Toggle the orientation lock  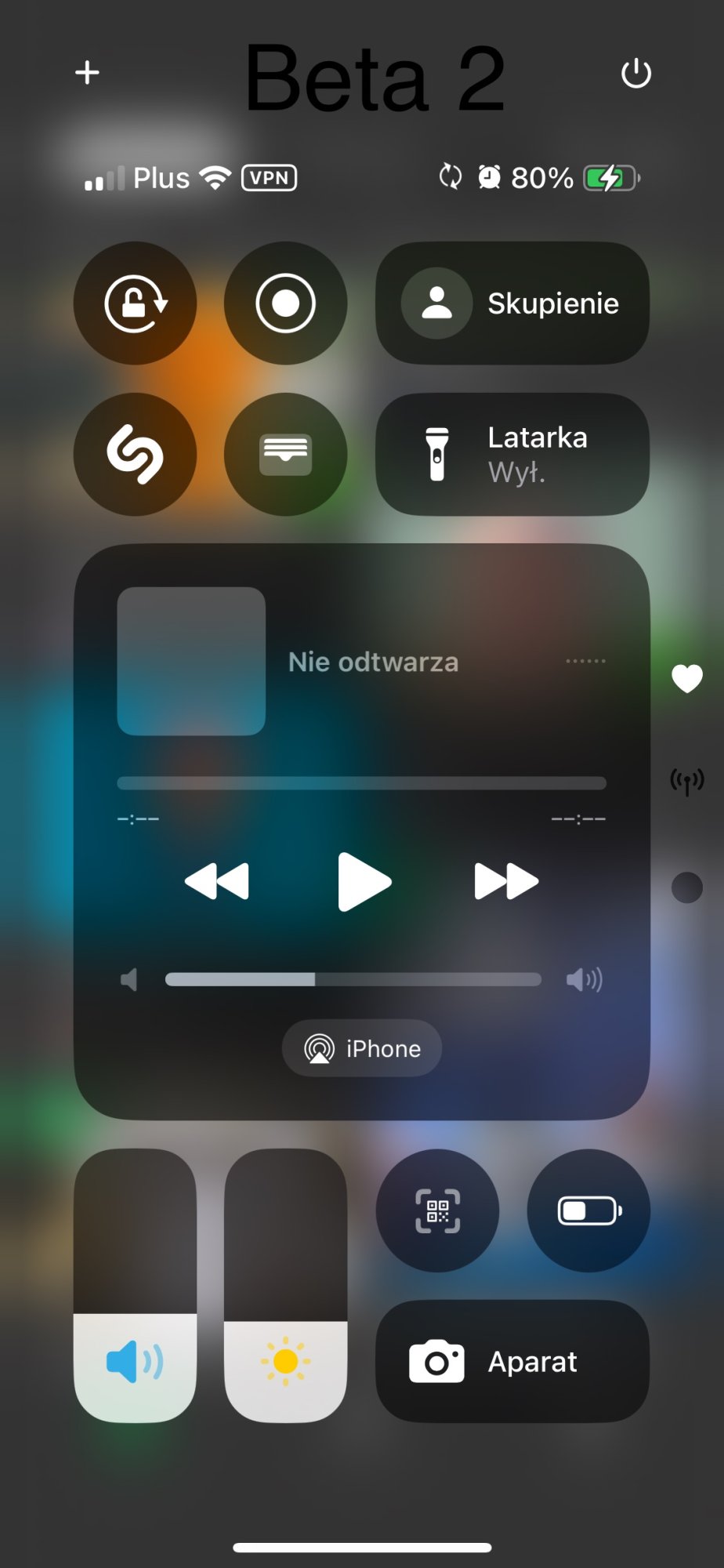[x=135, y=303]
